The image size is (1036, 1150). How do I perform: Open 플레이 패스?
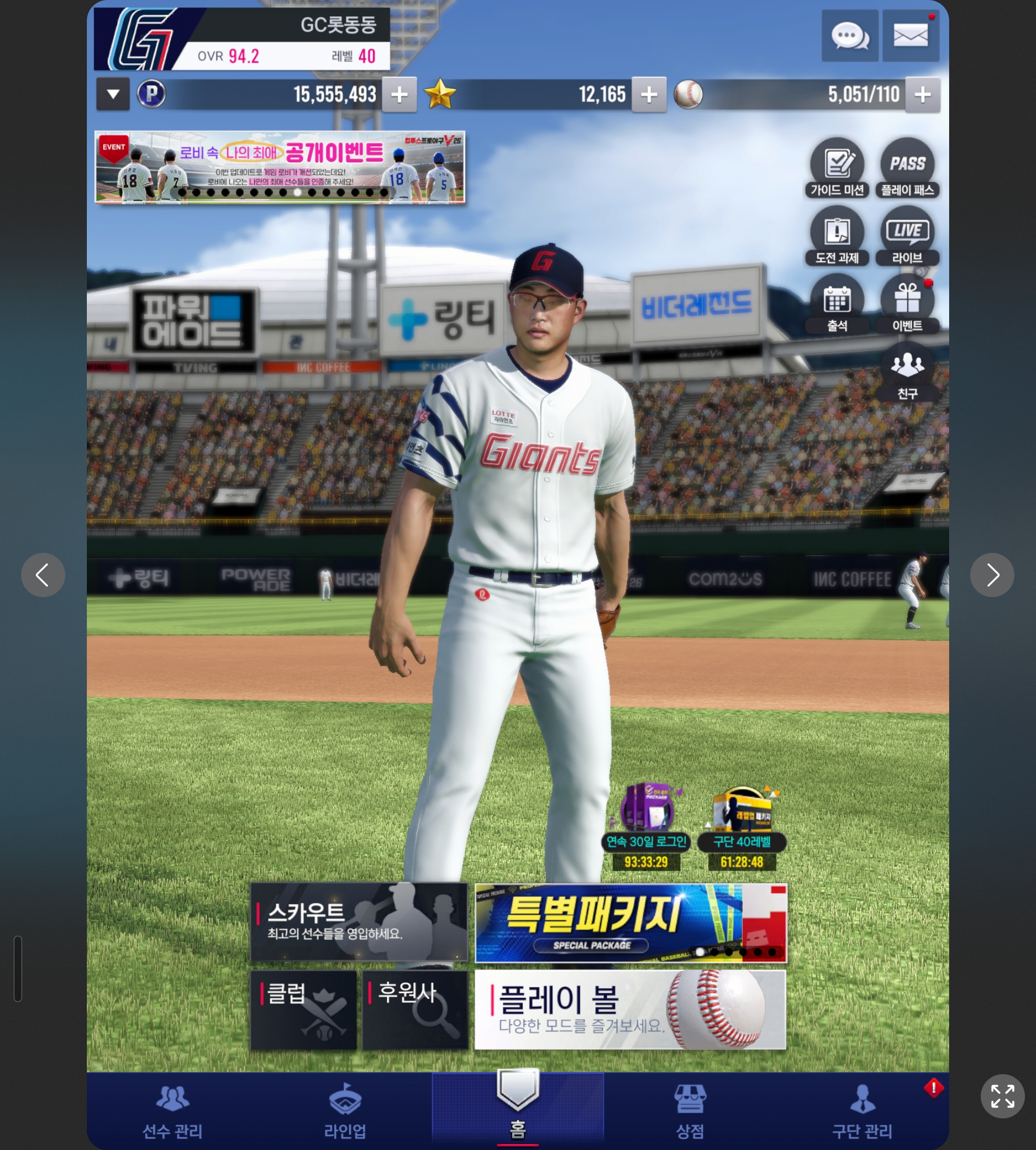coord(908,167)
